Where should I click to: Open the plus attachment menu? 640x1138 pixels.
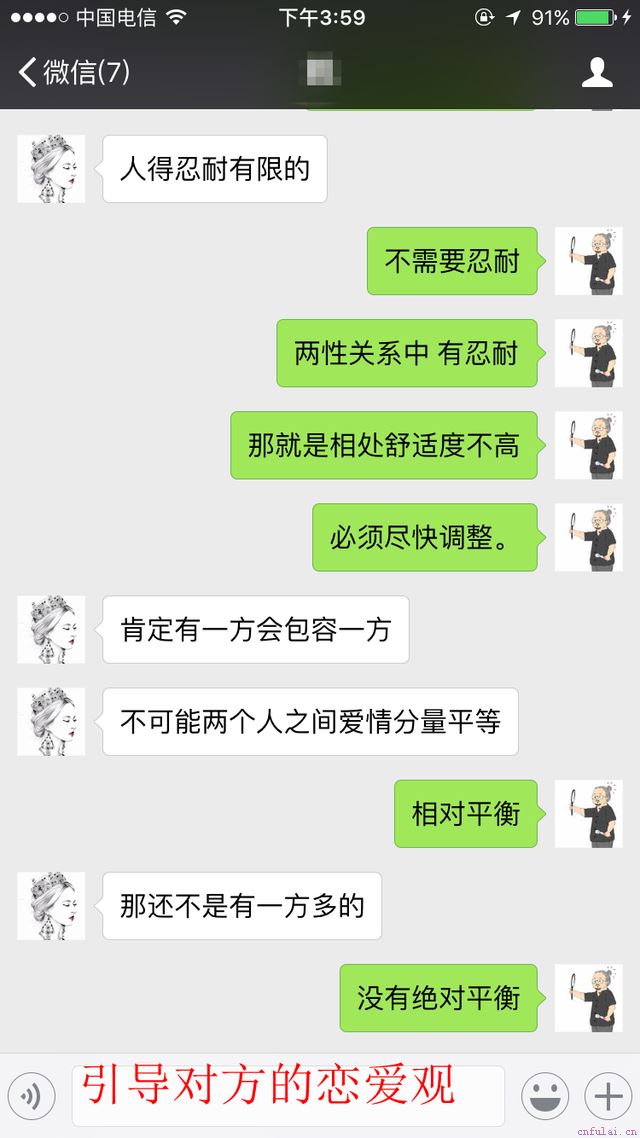(x=608, y=1096)
